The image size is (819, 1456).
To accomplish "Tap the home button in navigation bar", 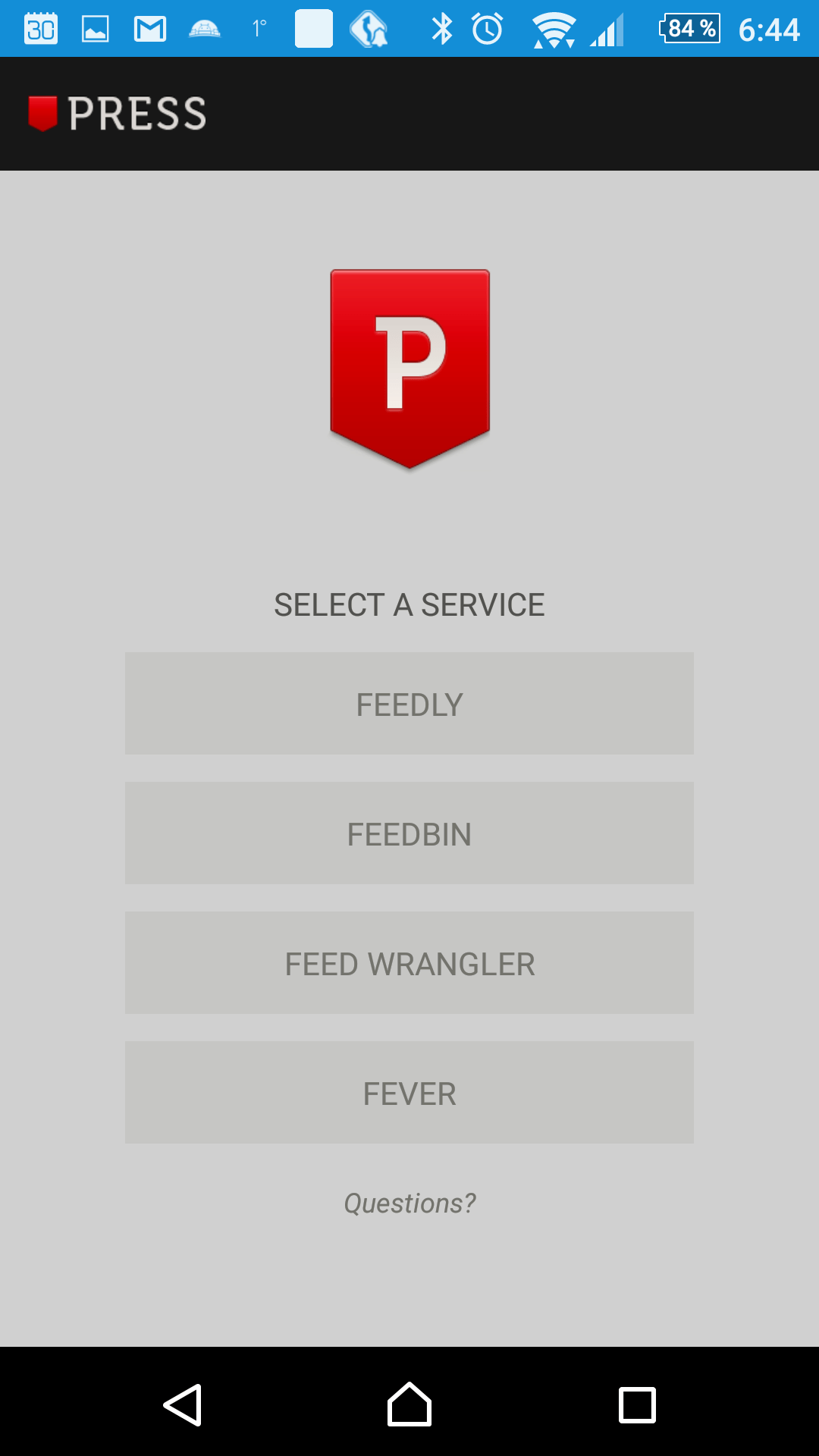I will (x=409, y=1404).
